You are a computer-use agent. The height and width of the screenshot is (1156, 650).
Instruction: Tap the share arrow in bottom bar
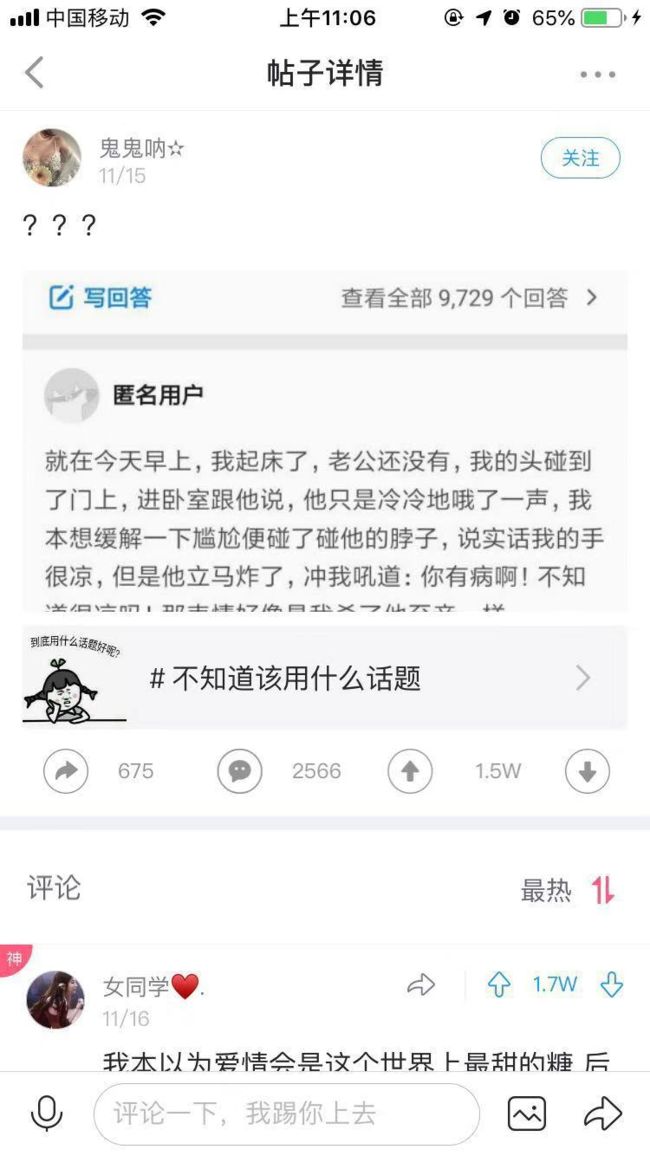point(603,1113)
